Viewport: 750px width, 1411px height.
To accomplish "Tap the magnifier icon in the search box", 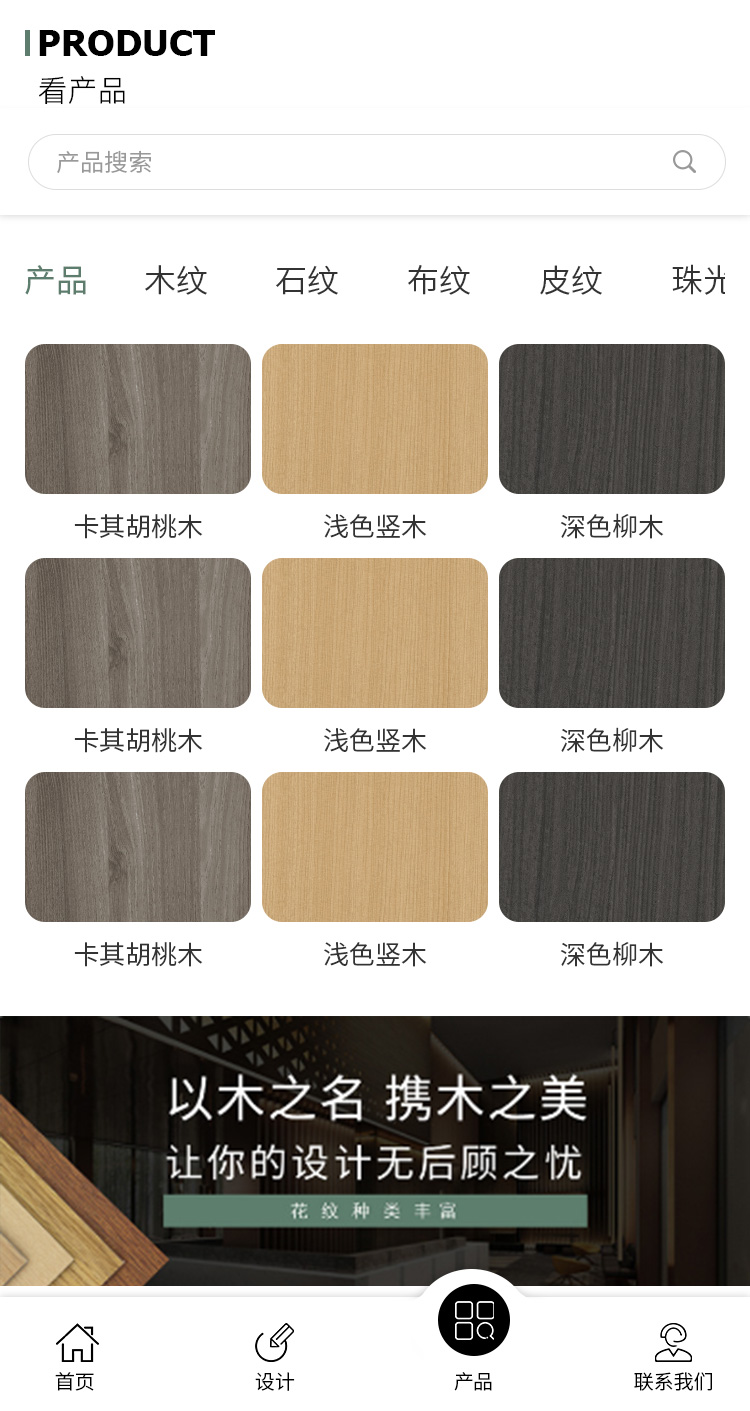I will coord(684,162).
